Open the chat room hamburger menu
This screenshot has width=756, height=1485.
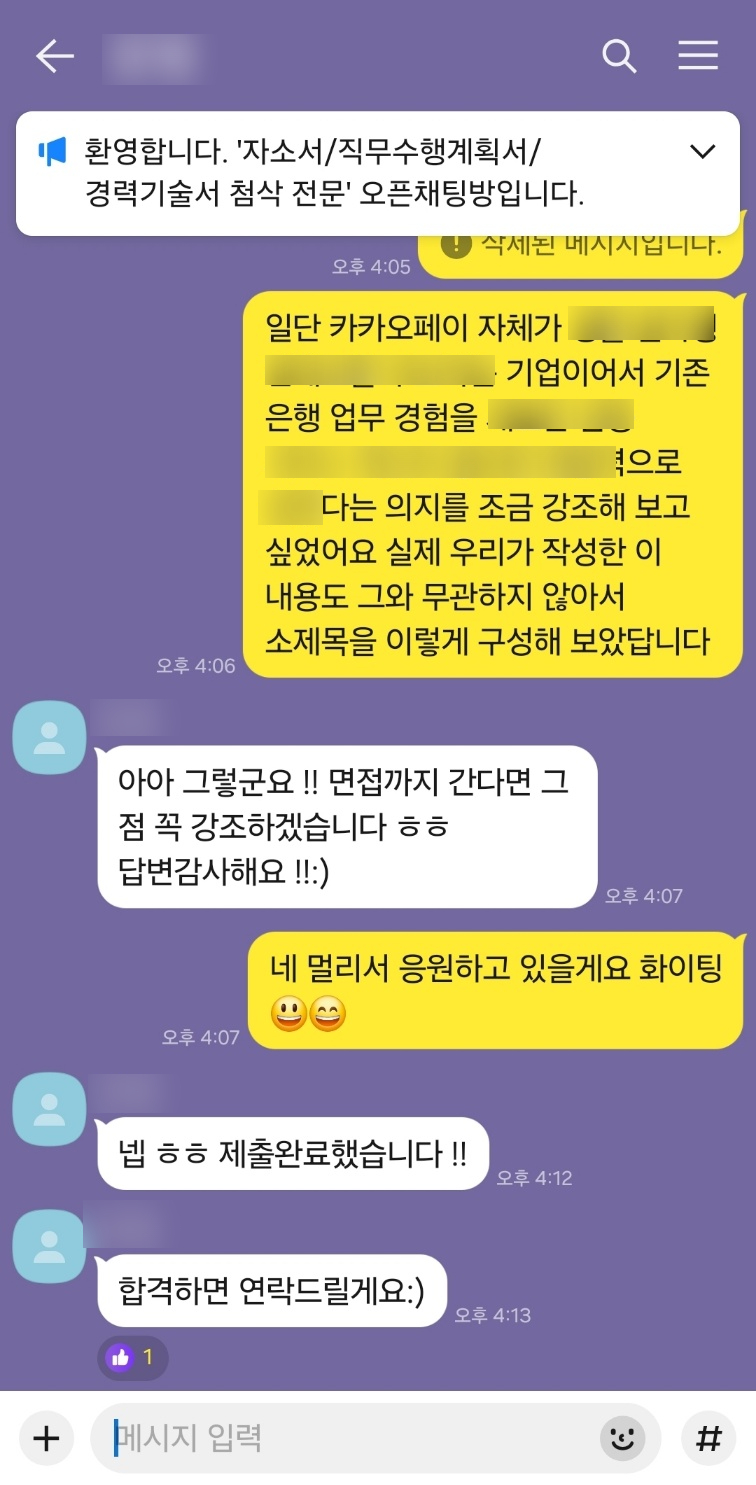[698, 56]
